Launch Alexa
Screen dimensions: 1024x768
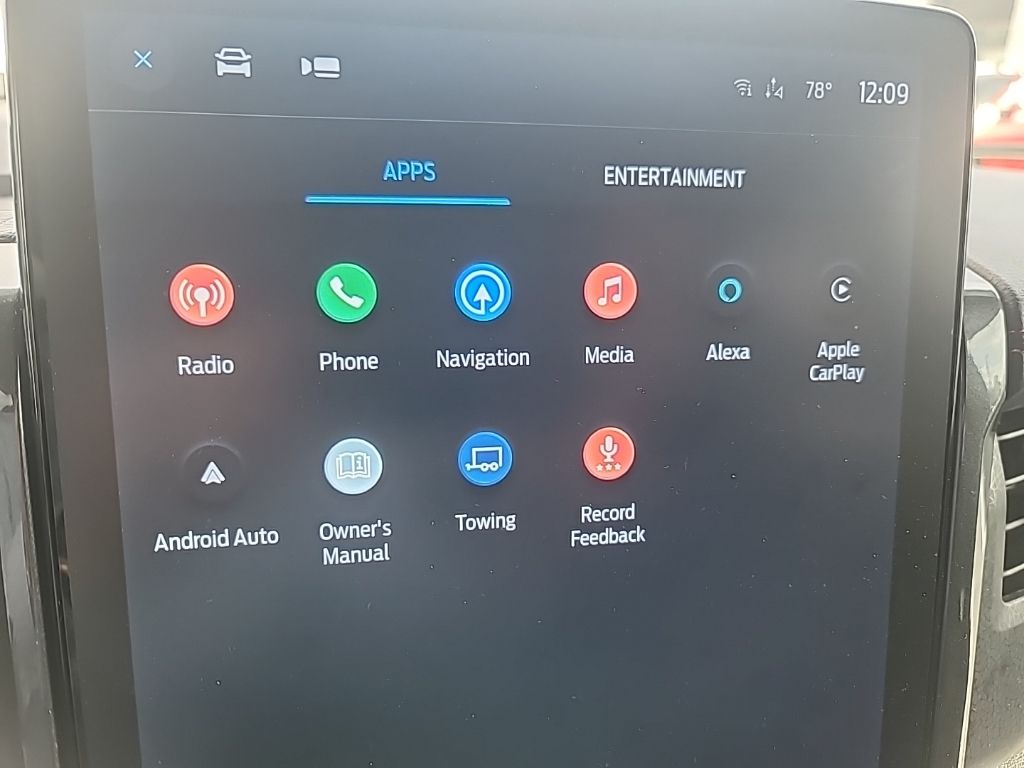pyautogui.click(x=730, y=290)
